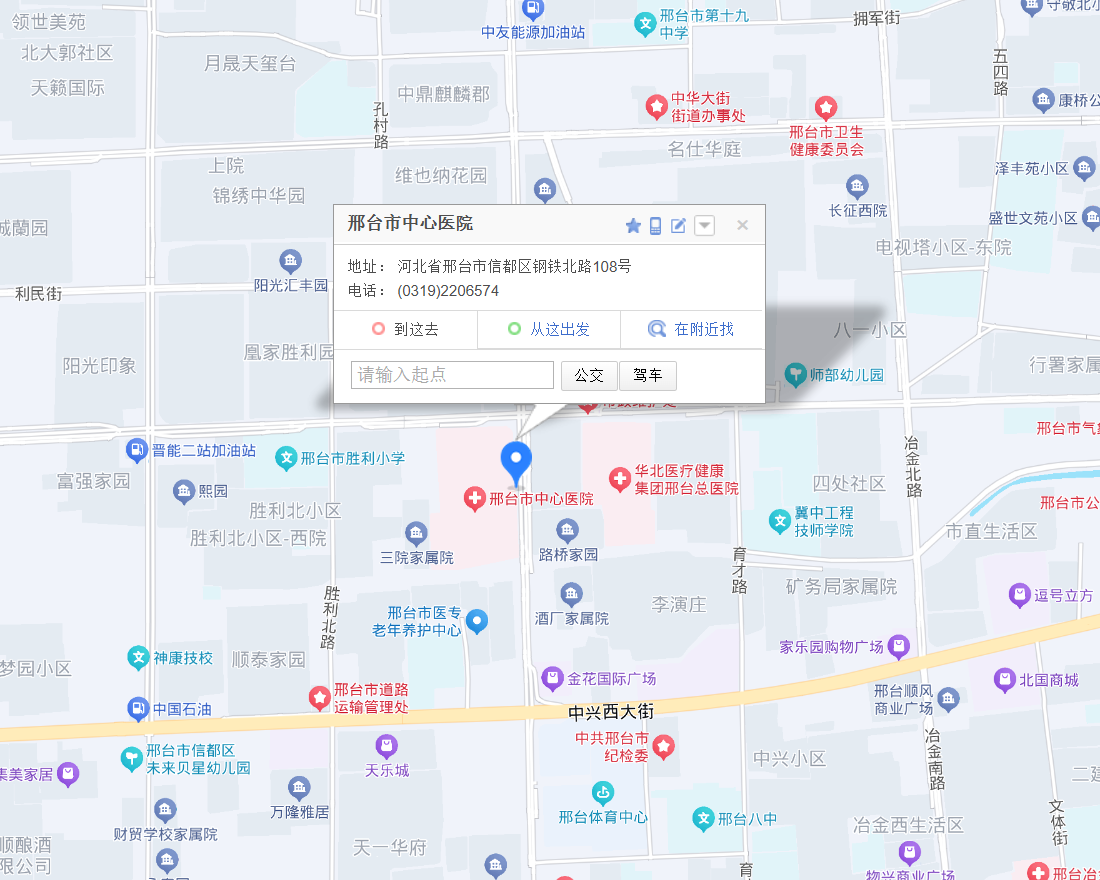Select the 到这去 tab
This screenshot has width=1100, height=880.
tap(405, 329)
